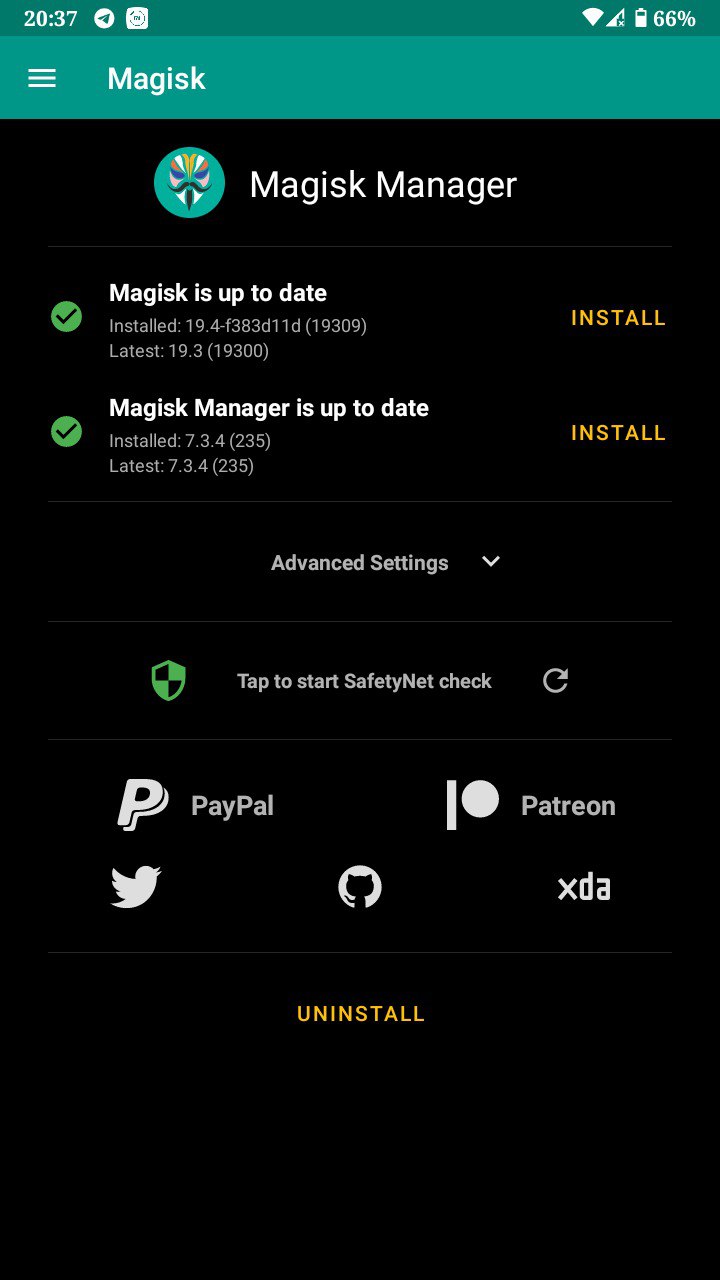
Task: Tap the UNINSTALL button
Action: pos(361,1014)
